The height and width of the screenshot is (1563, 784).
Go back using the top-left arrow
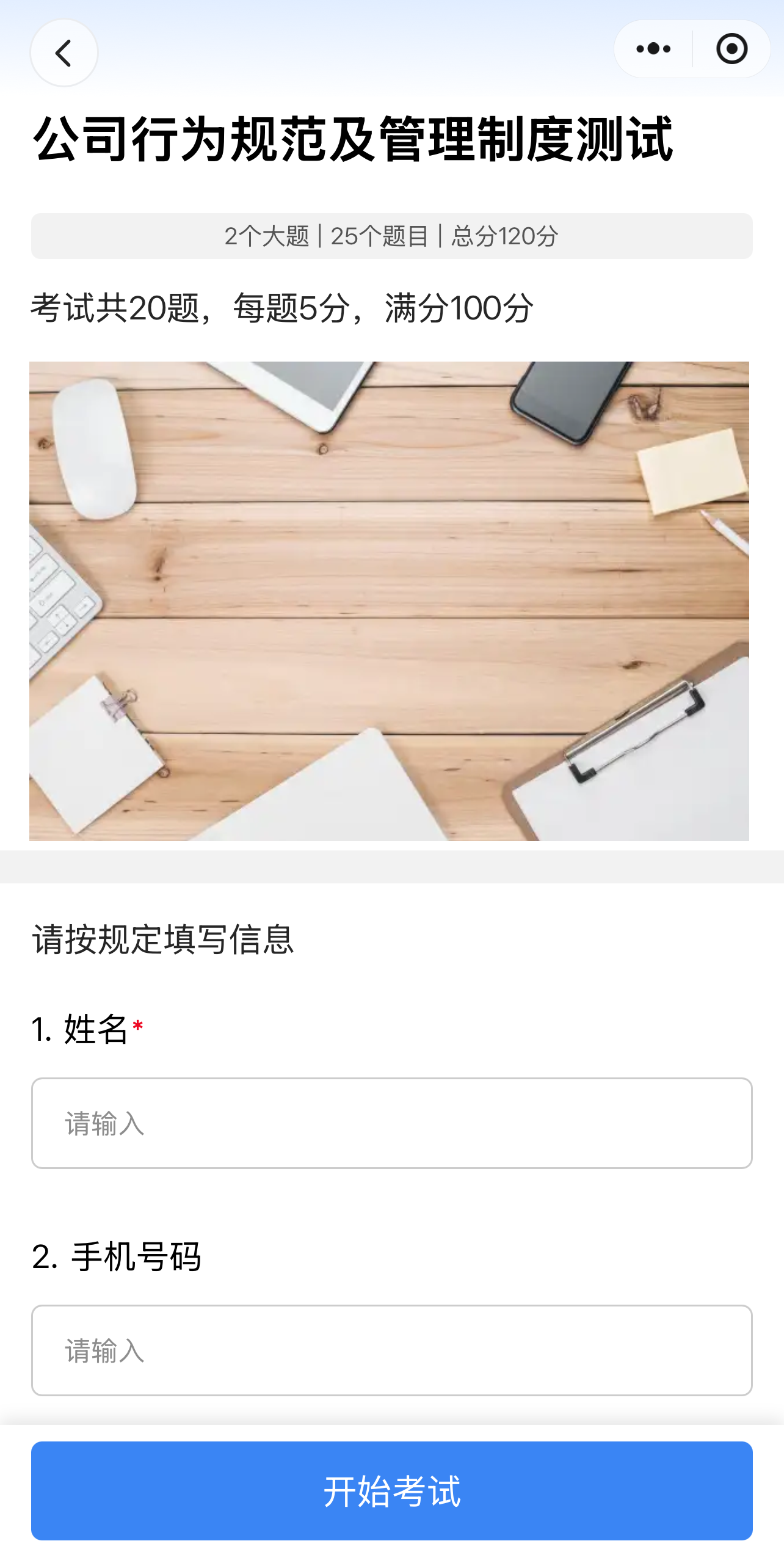pos(64,53)
